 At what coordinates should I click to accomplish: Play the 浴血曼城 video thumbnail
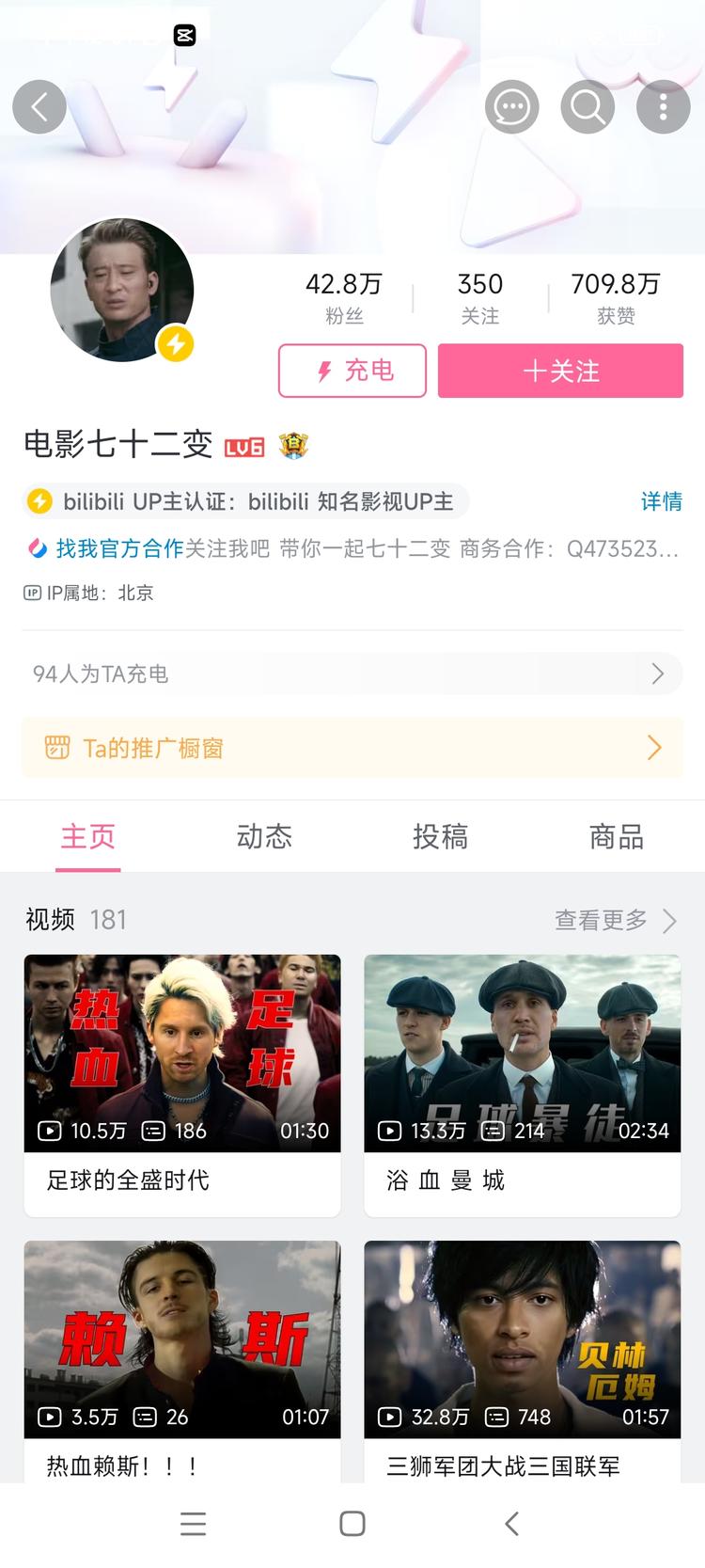coord(523,1053)
